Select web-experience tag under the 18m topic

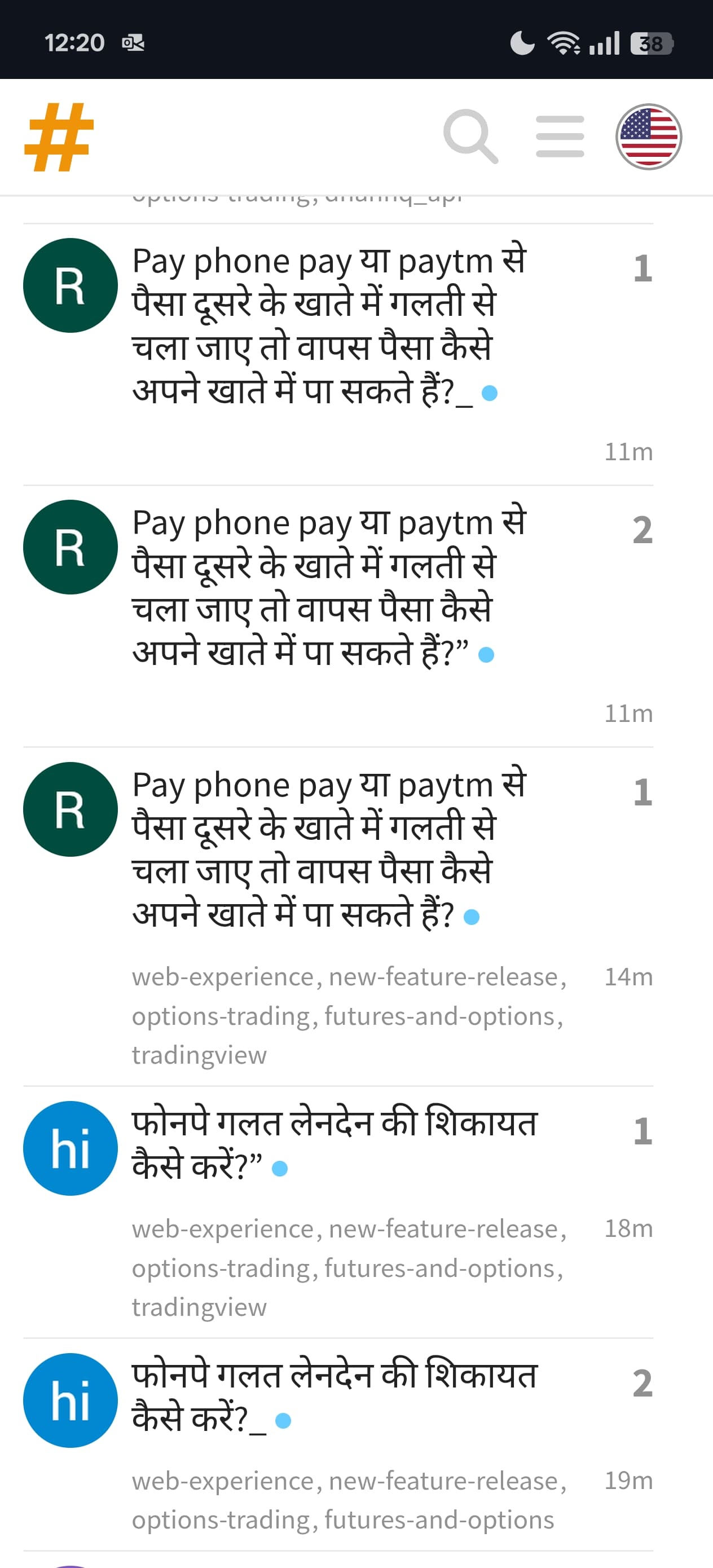(x=222, y=1228)
